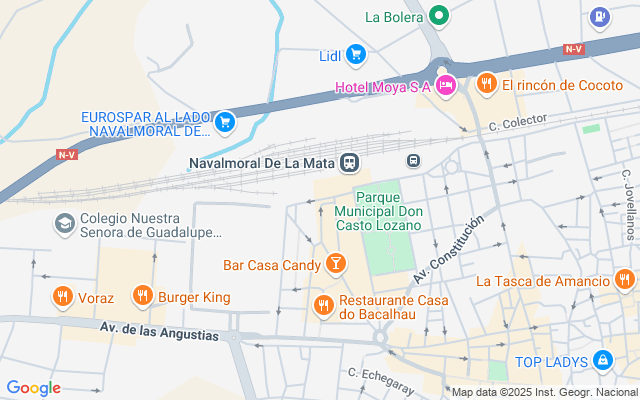Select the Voraz restaurant marker
Viewport: 640px width, 400px height.
(62, 296)
